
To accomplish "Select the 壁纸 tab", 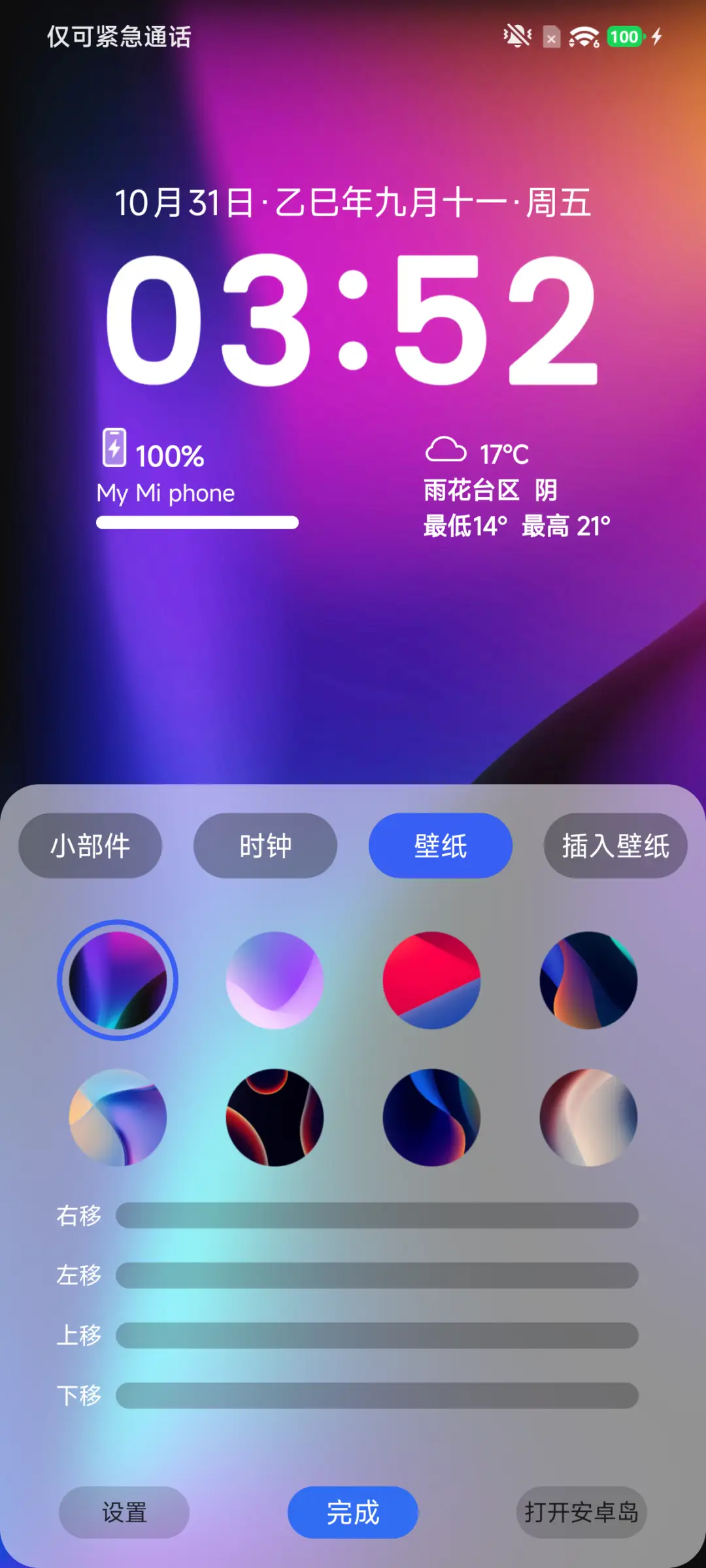I will coord(440,845).
